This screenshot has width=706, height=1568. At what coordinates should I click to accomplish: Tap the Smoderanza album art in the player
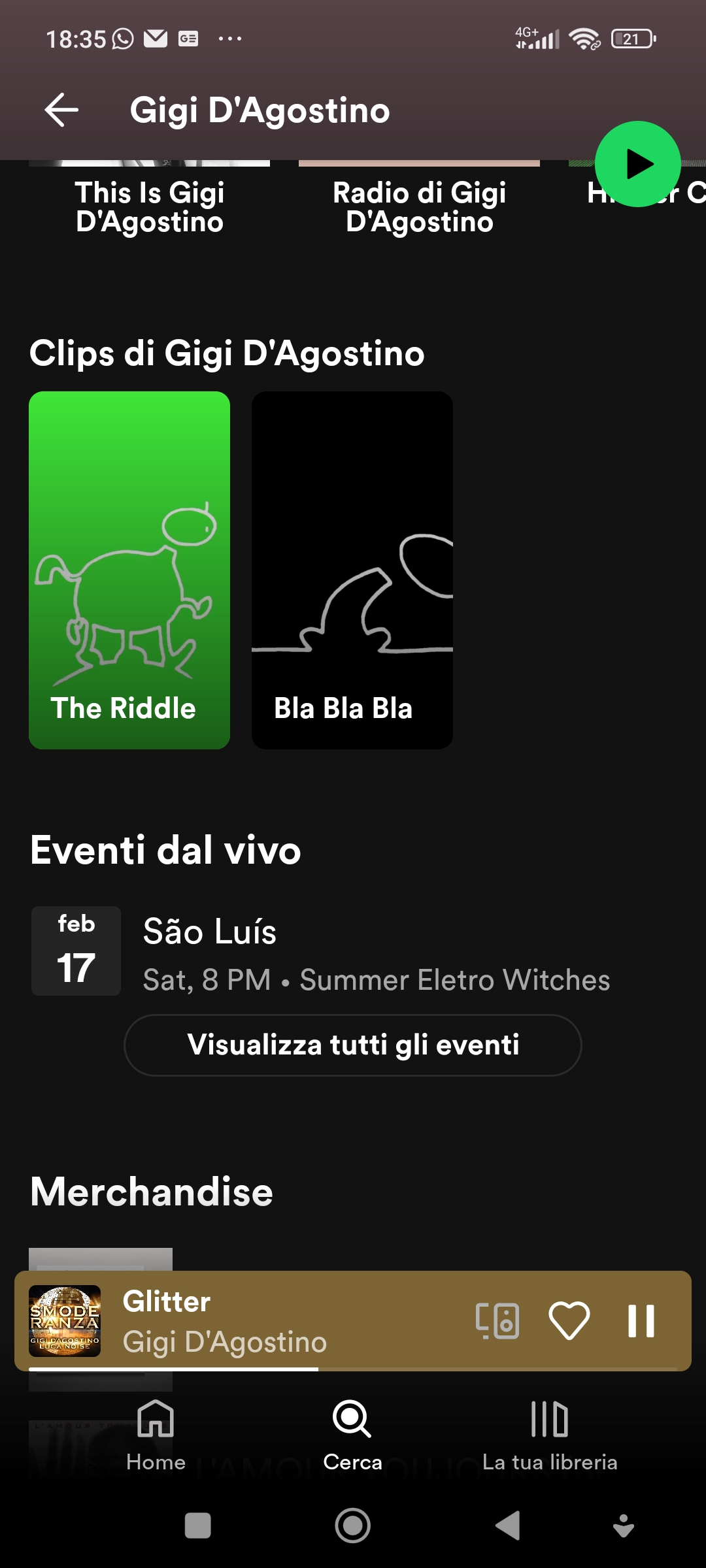[65, 1321]
